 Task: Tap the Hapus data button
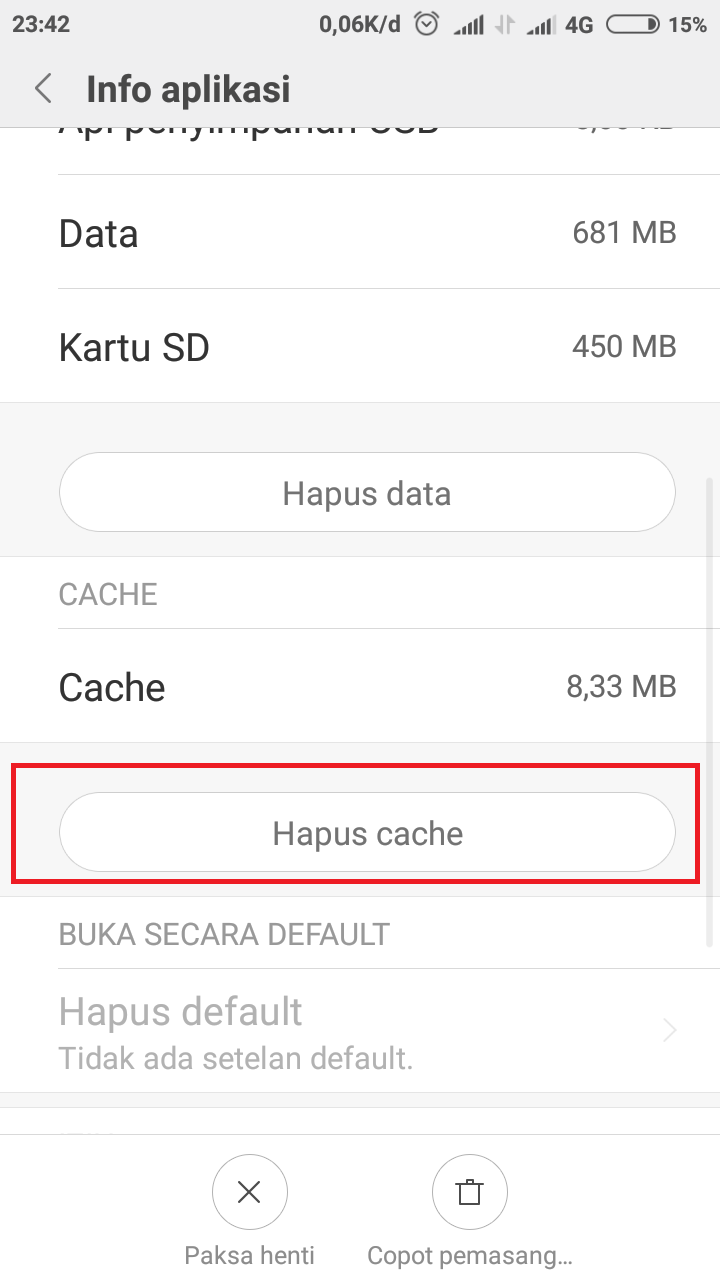pos(367,493)
